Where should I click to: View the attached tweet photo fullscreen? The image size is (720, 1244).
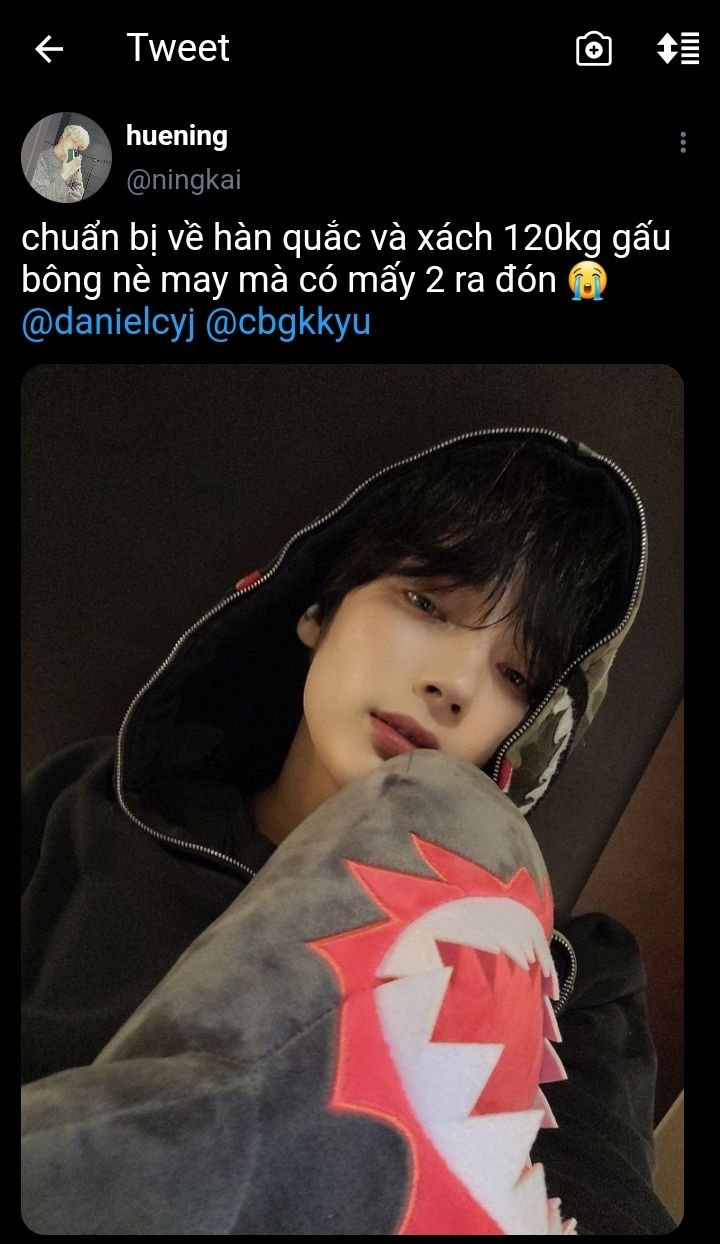(352, 798)
